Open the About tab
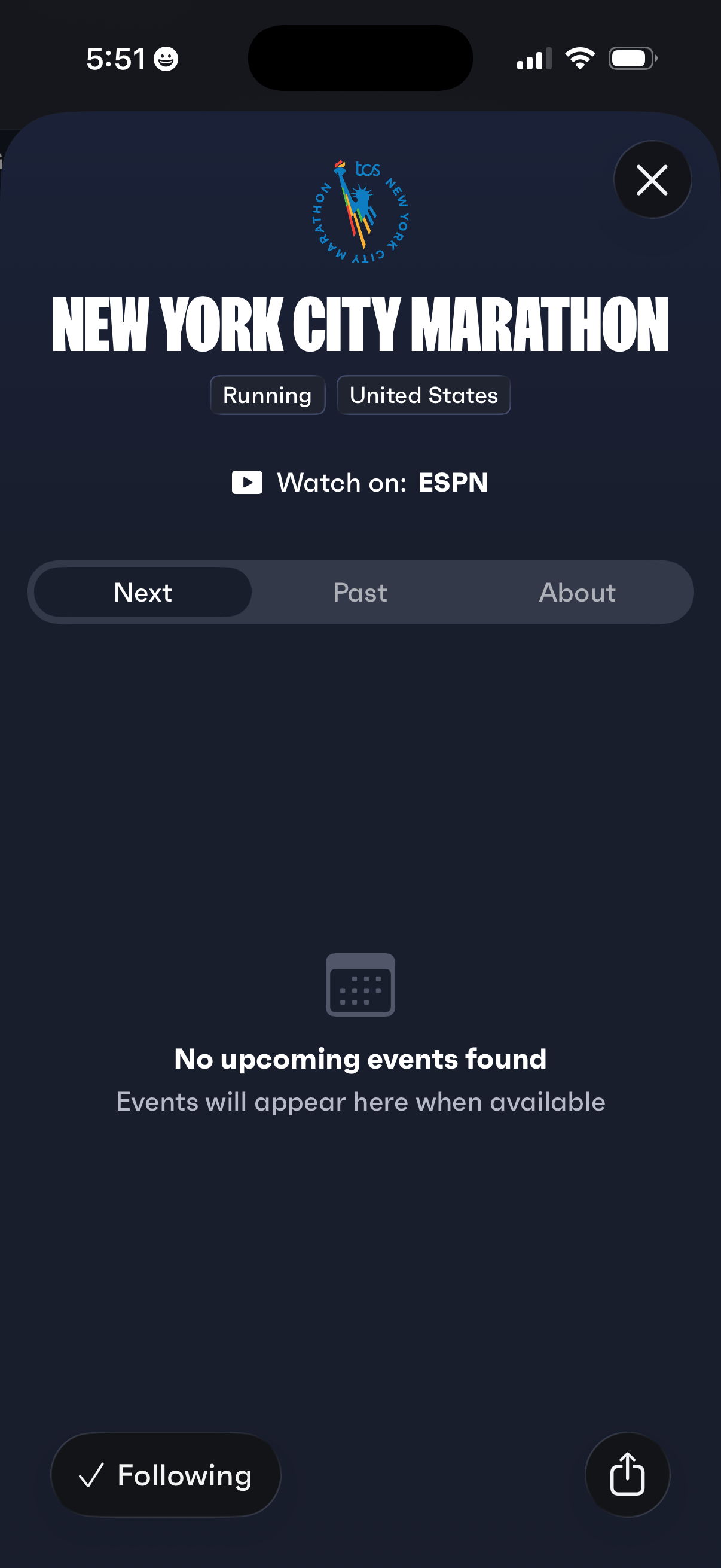 (577, 591)
